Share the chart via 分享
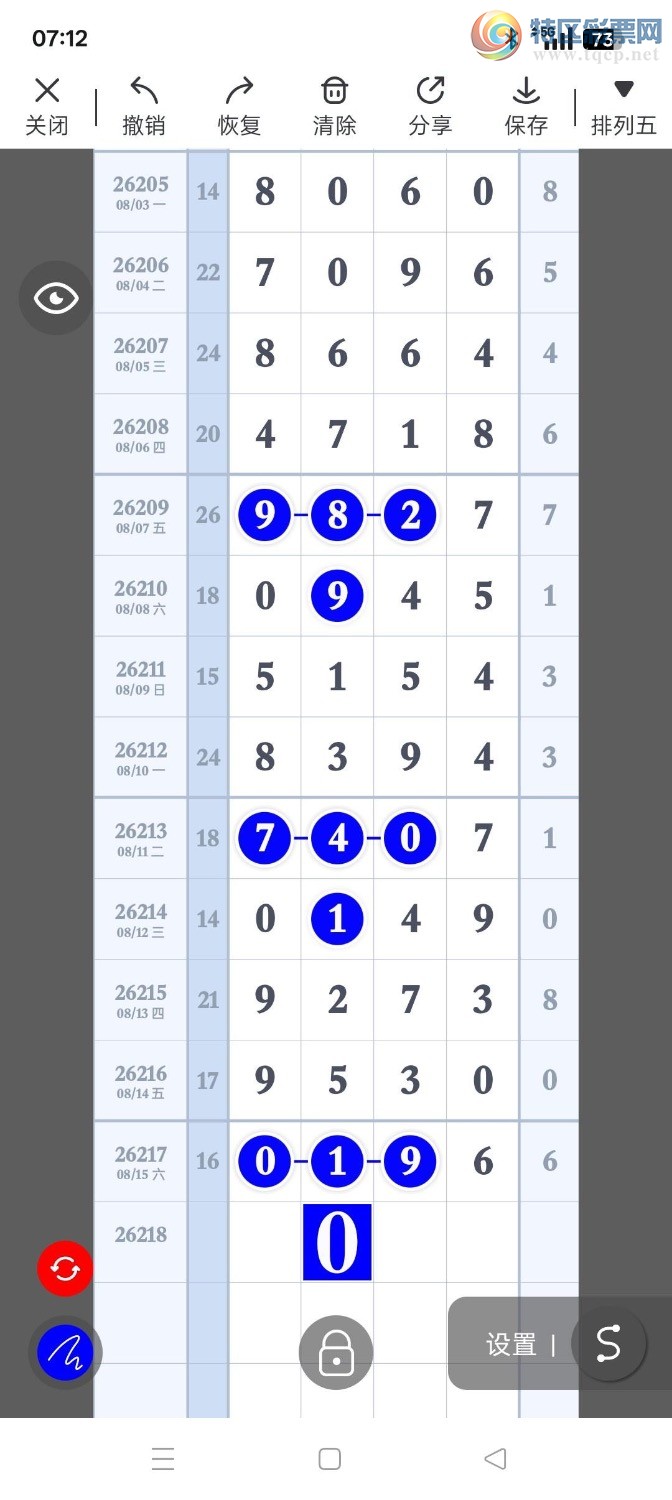Image resolution: width=672 pixels, height=1500 pixels. [x=430, y=107]
